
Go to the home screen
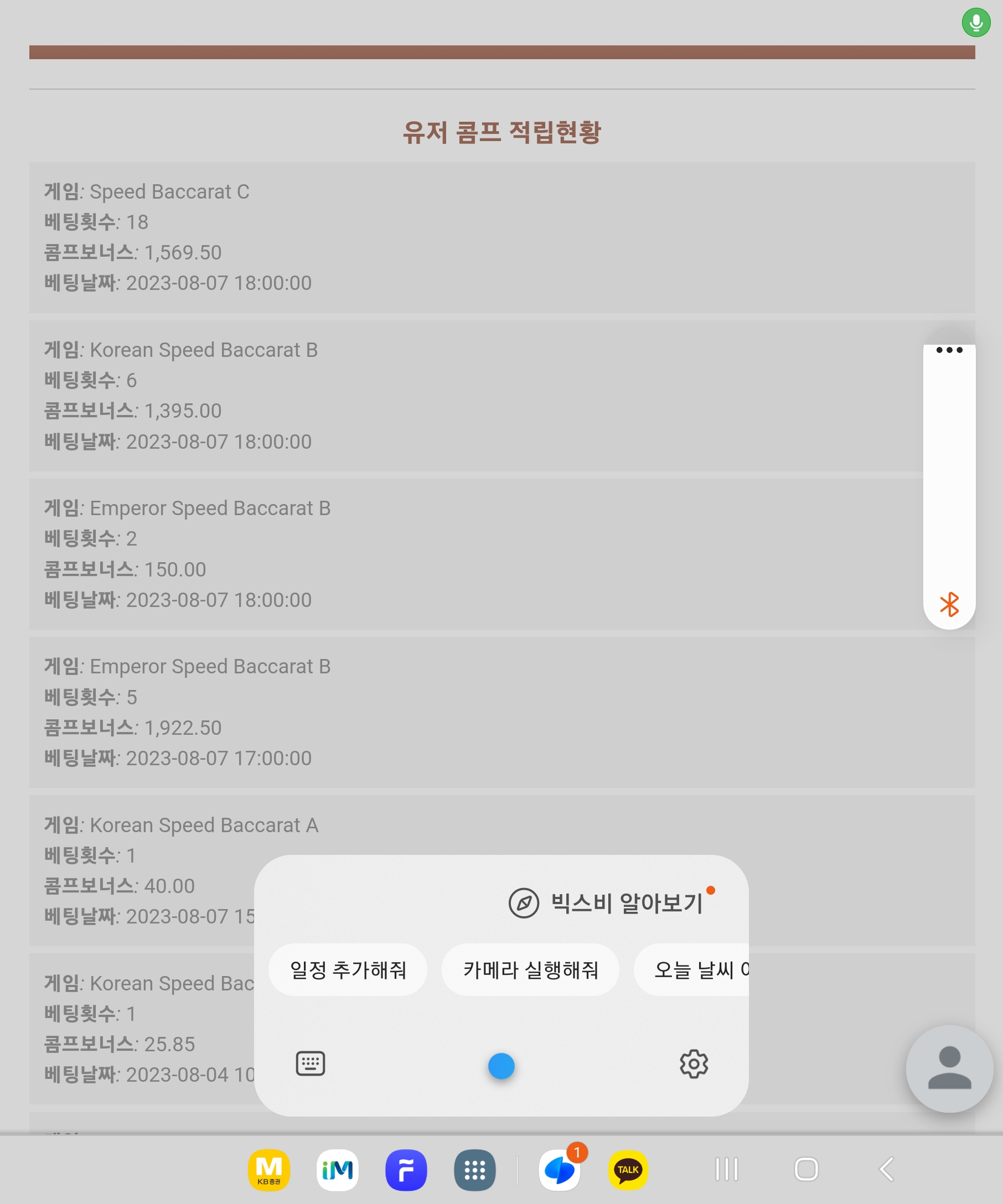(806, 1169)
